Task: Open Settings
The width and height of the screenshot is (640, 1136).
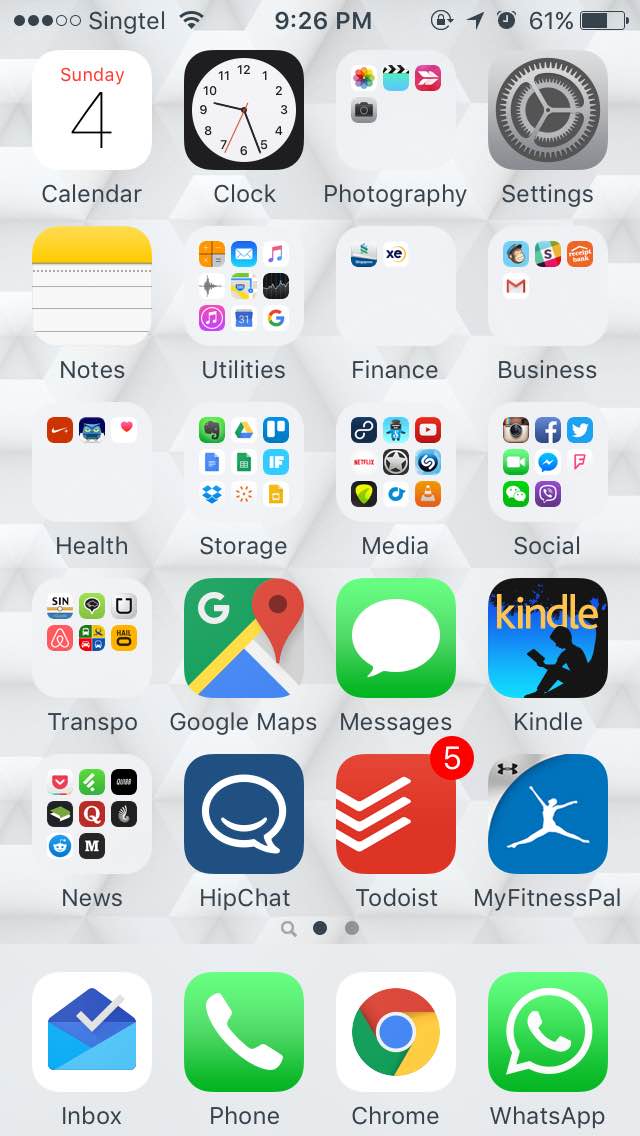Action: pos(548,110)
